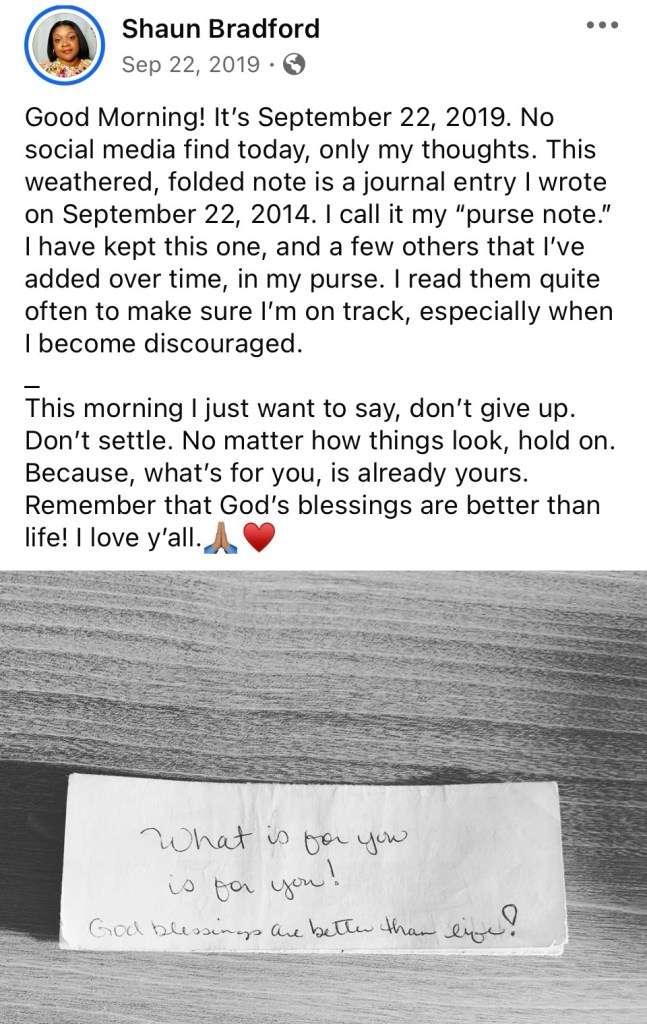Open the post's three-dot options menu
The width and height of the screenshot is (647, 1024).
[602, 25]
